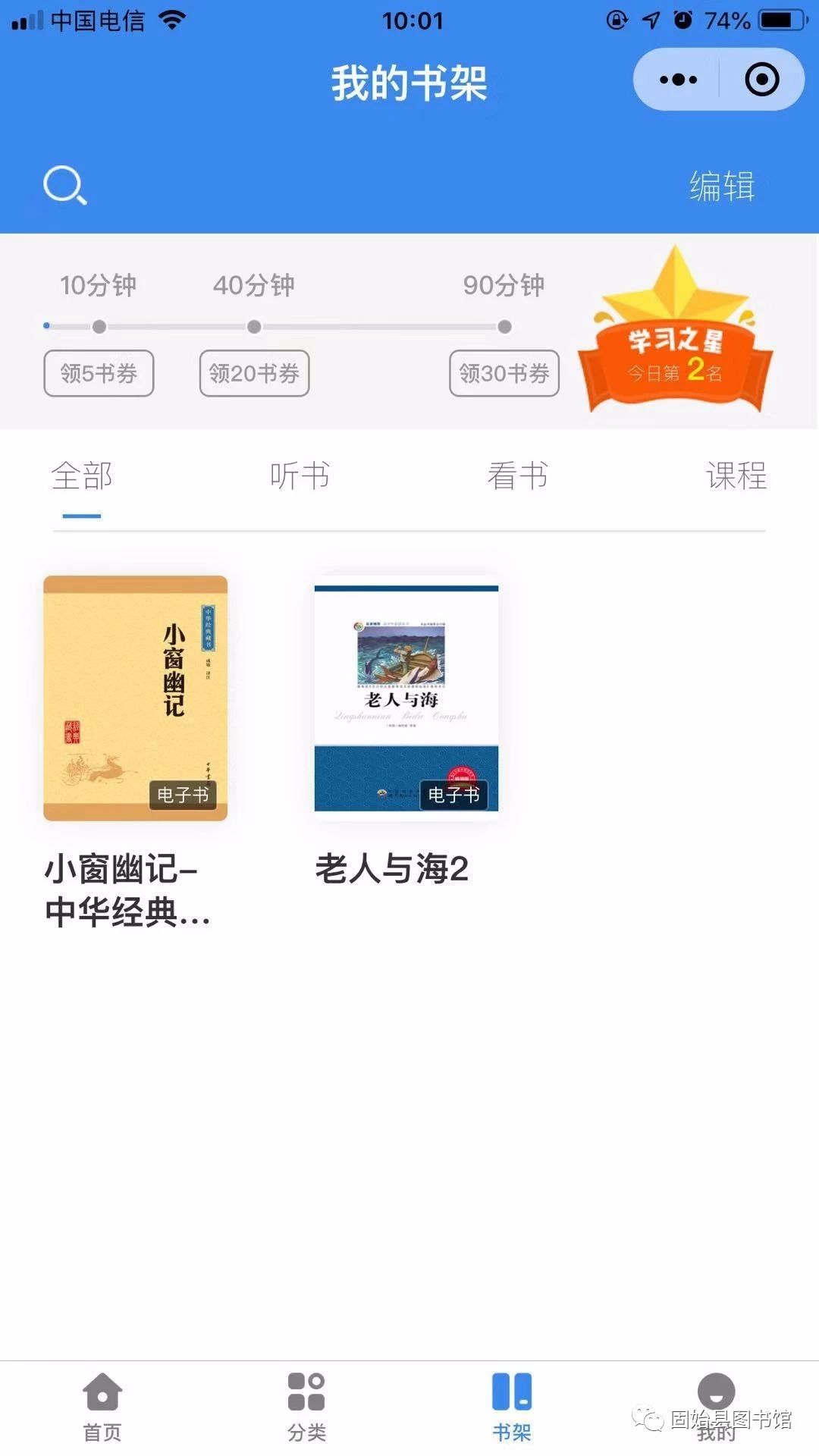819x1456 pixels.
Task: Go to the 首页 home tab
Action: [102, 1407]
